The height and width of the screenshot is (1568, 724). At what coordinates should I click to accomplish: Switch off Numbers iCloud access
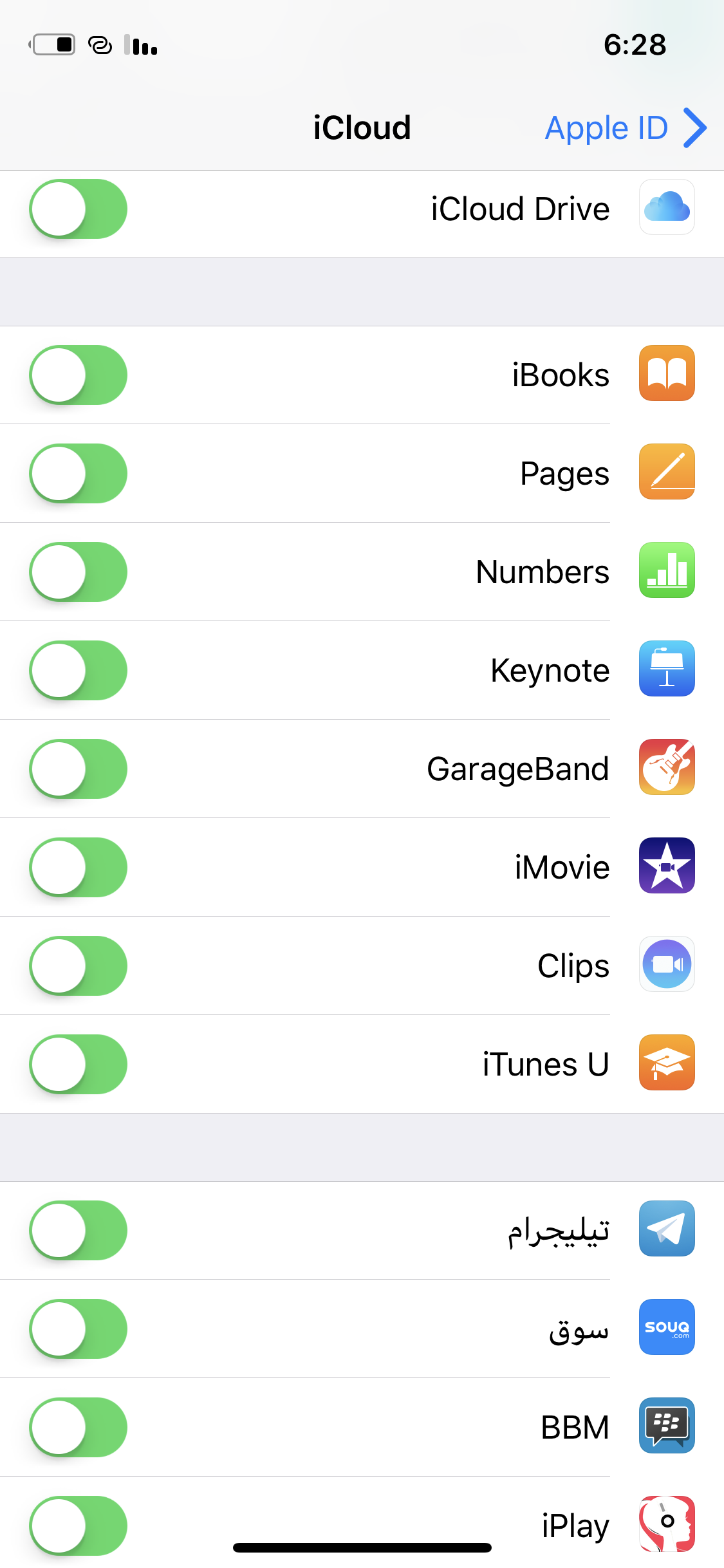pos(78,572)
